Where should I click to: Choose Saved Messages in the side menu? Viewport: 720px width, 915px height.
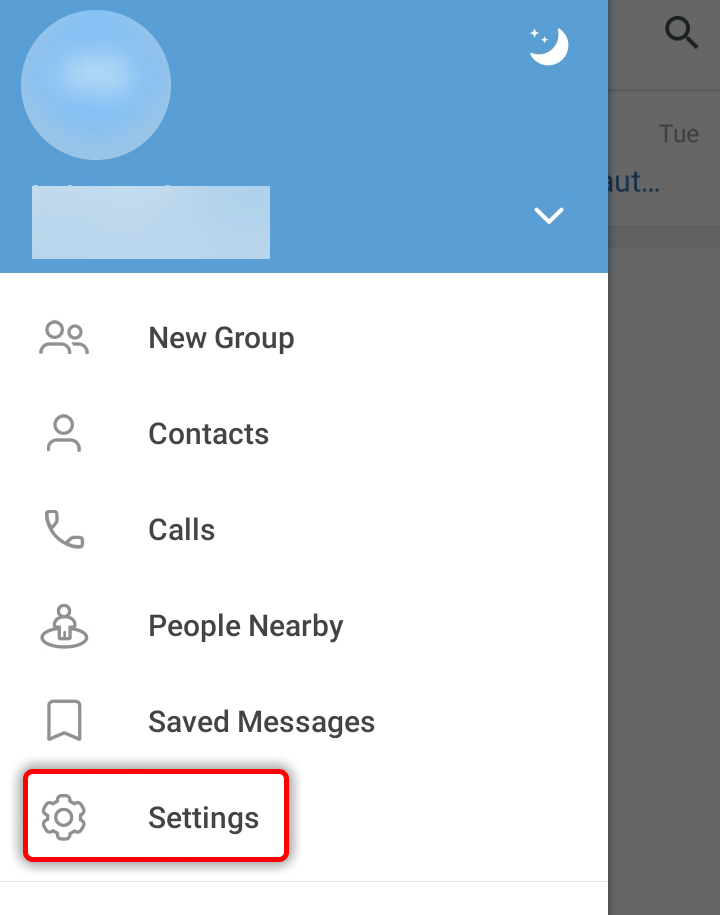point(261,721)
